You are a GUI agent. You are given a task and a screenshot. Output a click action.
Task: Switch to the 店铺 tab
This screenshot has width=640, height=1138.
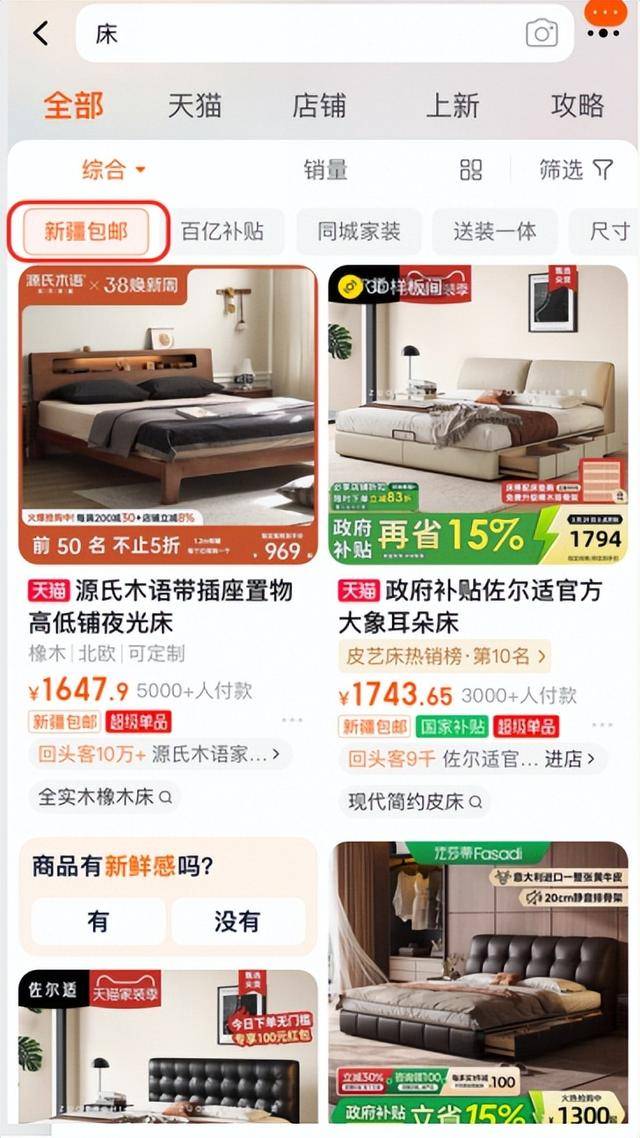click(319, 105)
